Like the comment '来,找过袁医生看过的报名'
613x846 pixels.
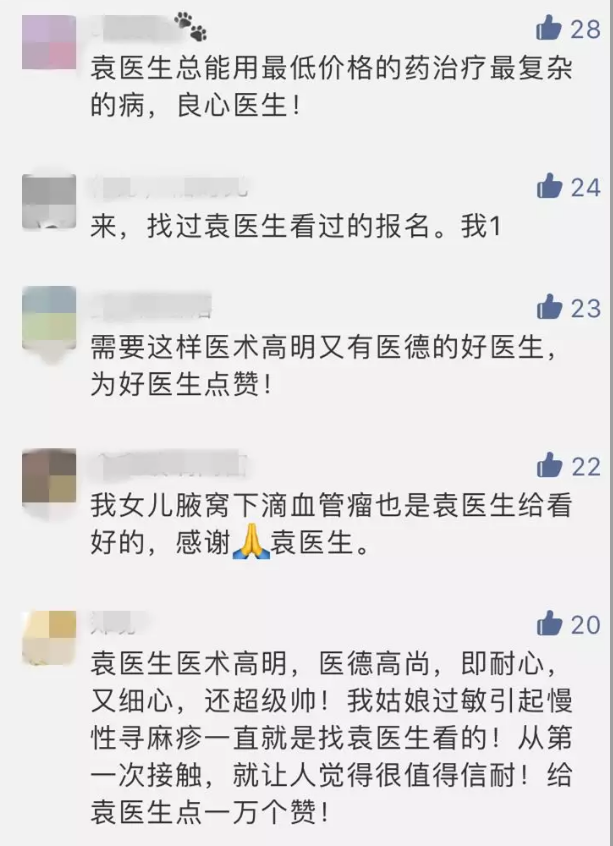click(549, 185)
